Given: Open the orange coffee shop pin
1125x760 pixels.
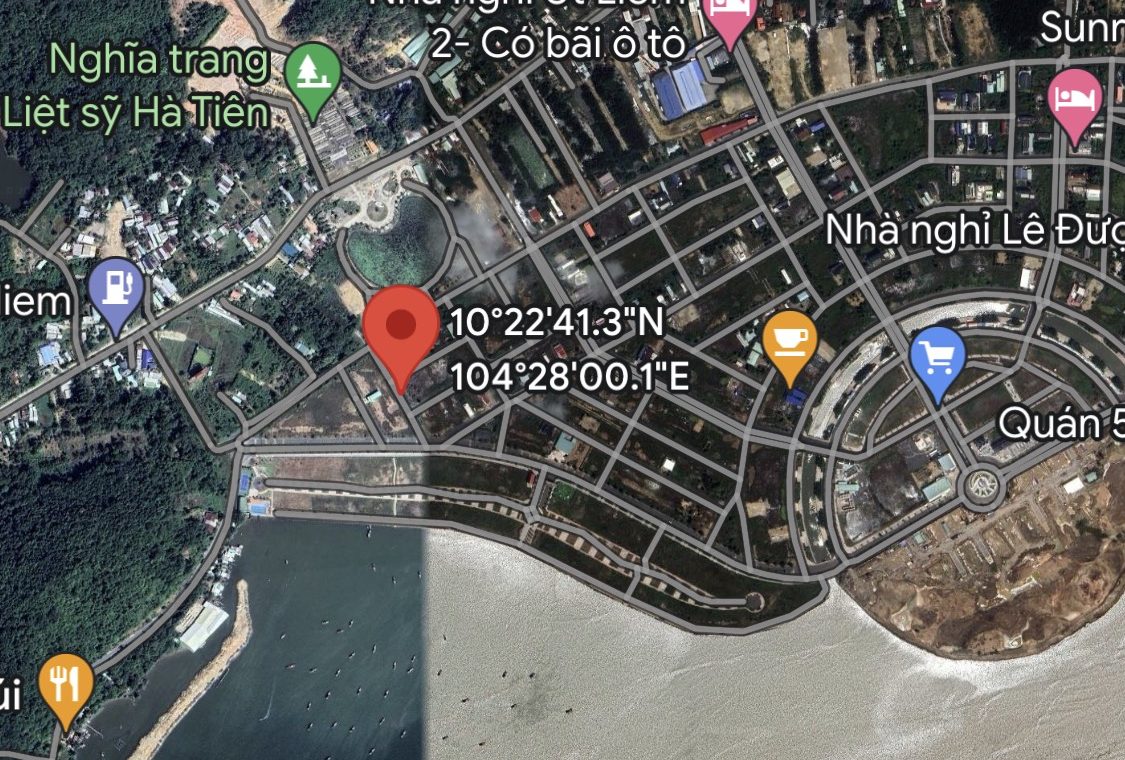Looking at the screenshot, I should click(x=790, y=340).
